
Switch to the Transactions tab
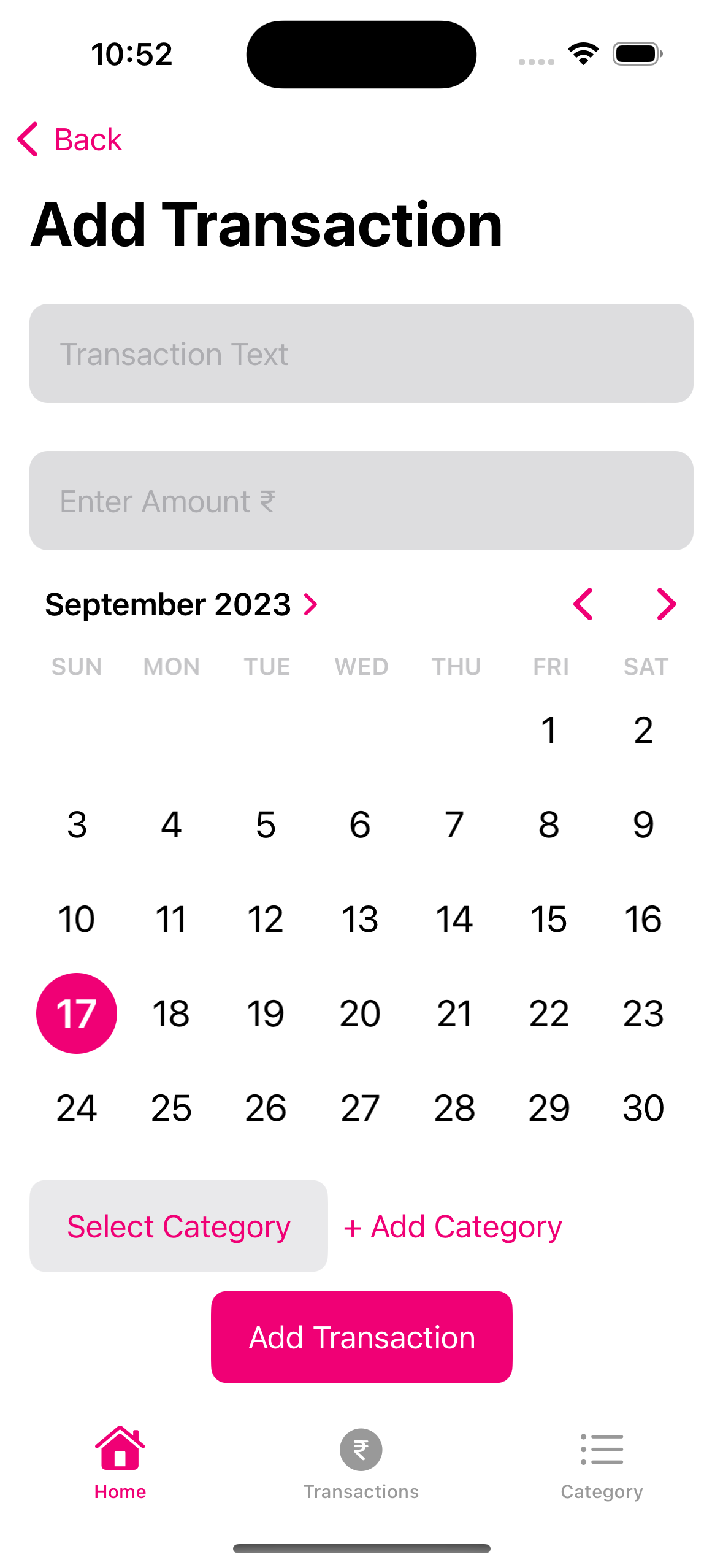tap(361, 1462)
